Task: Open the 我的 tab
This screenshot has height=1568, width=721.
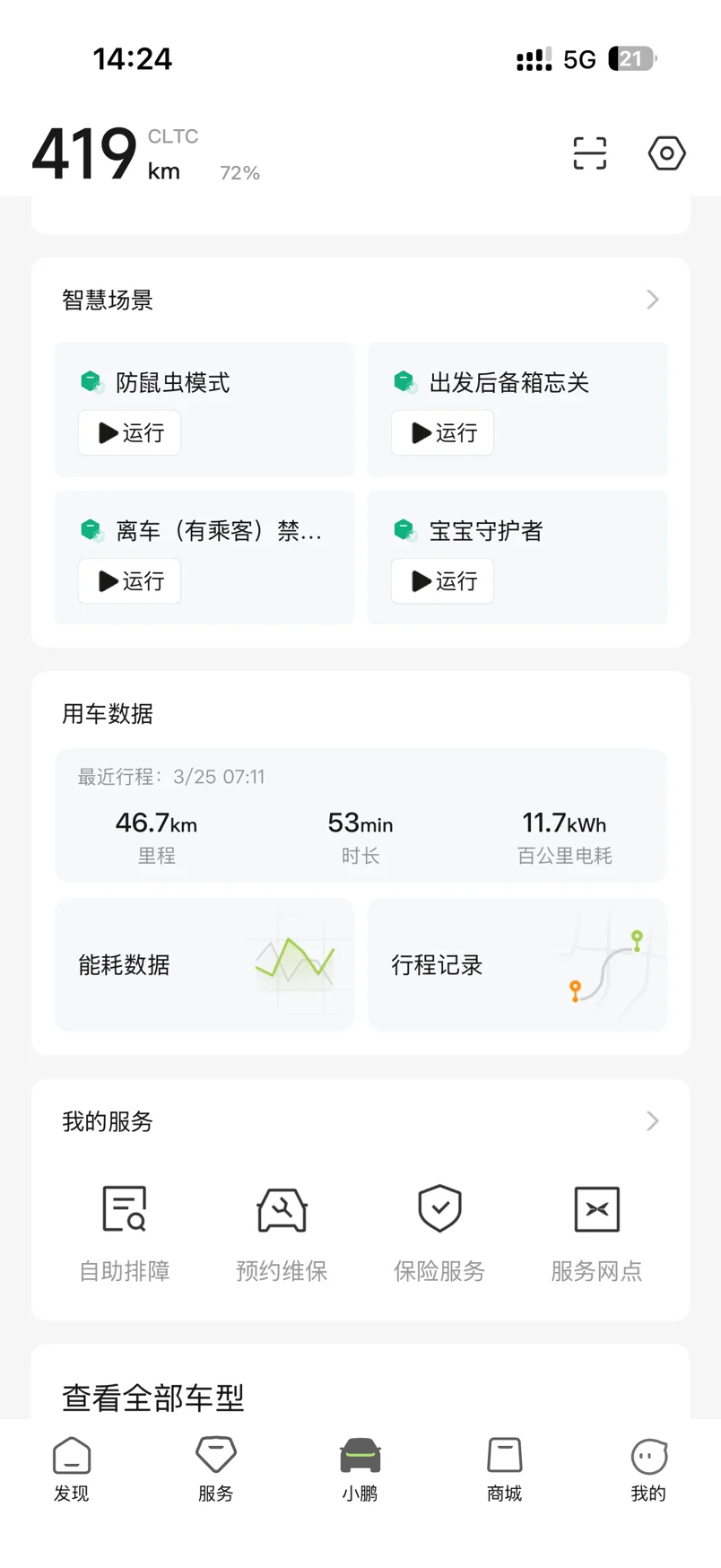Action: [648, 1468]
